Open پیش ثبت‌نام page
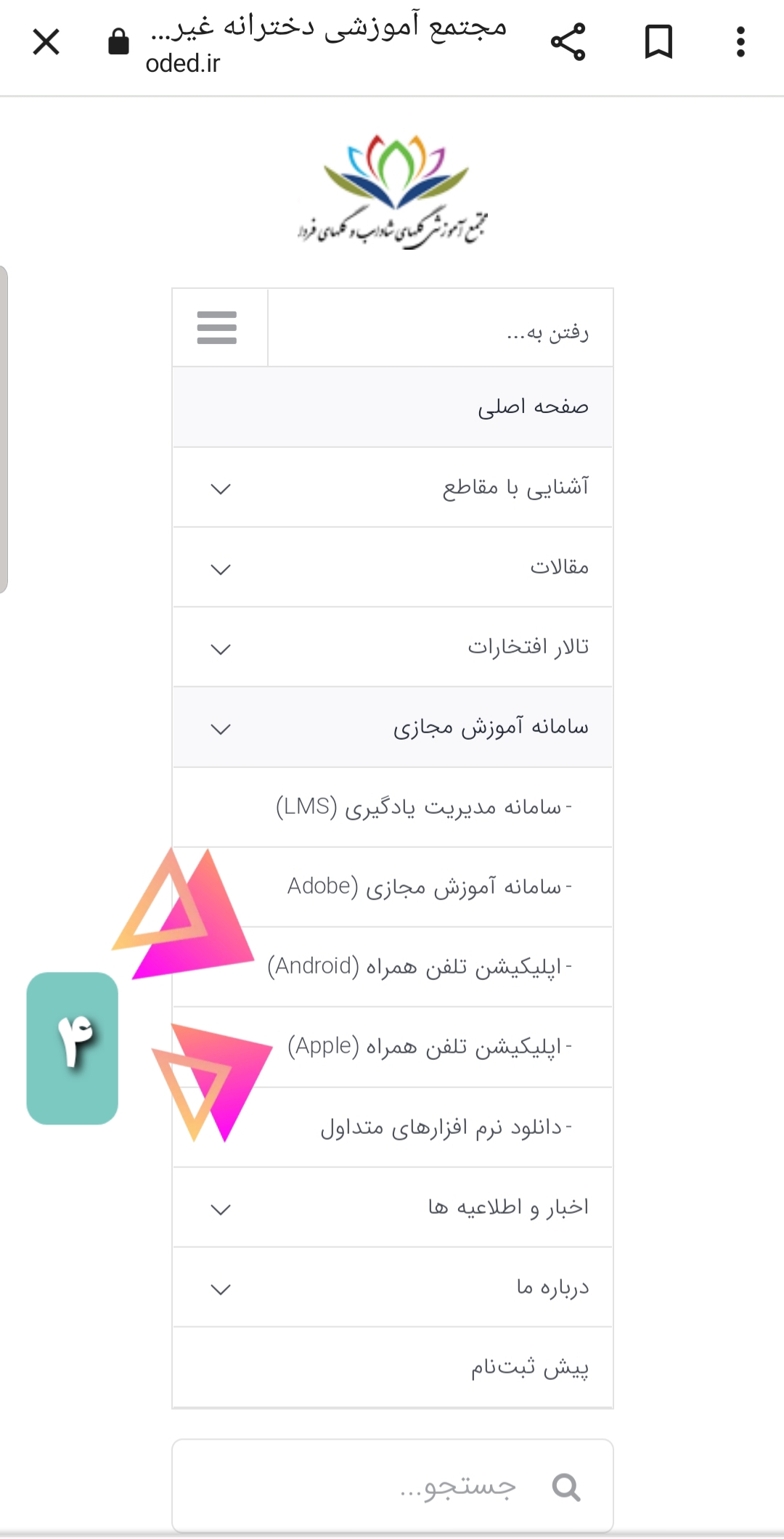784x1539 pixels. click(530, 1368)
